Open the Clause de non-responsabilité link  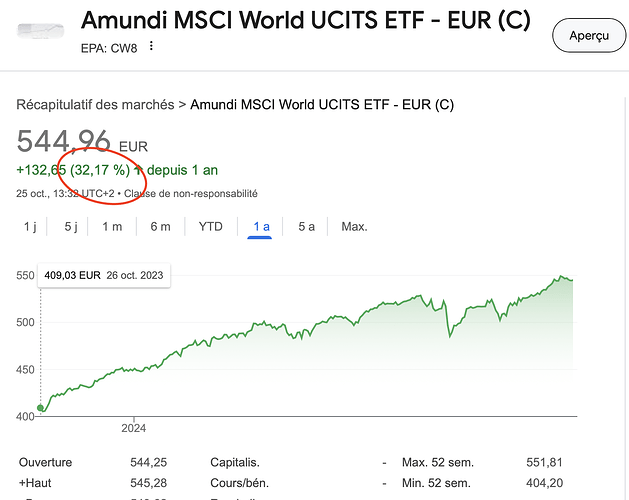pyautogui.click(x=205, y=193)
